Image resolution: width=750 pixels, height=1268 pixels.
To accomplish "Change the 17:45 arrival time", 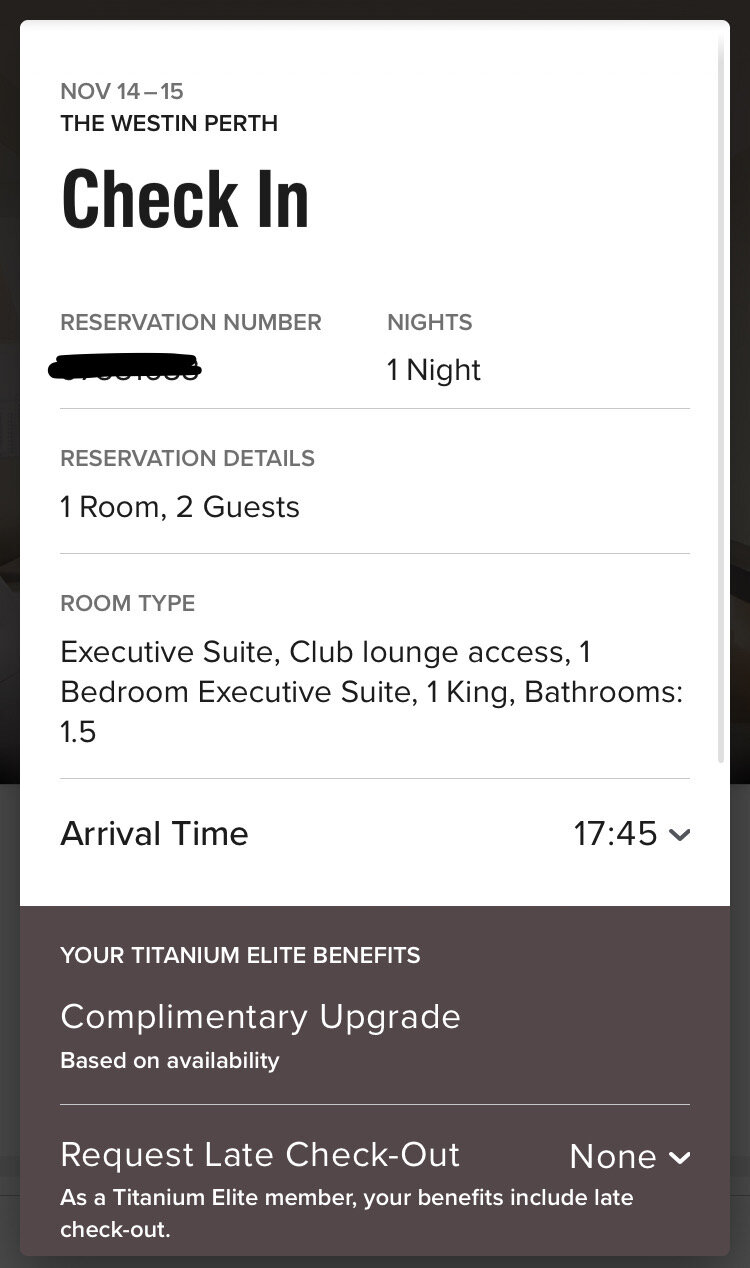I will point(631,834).
